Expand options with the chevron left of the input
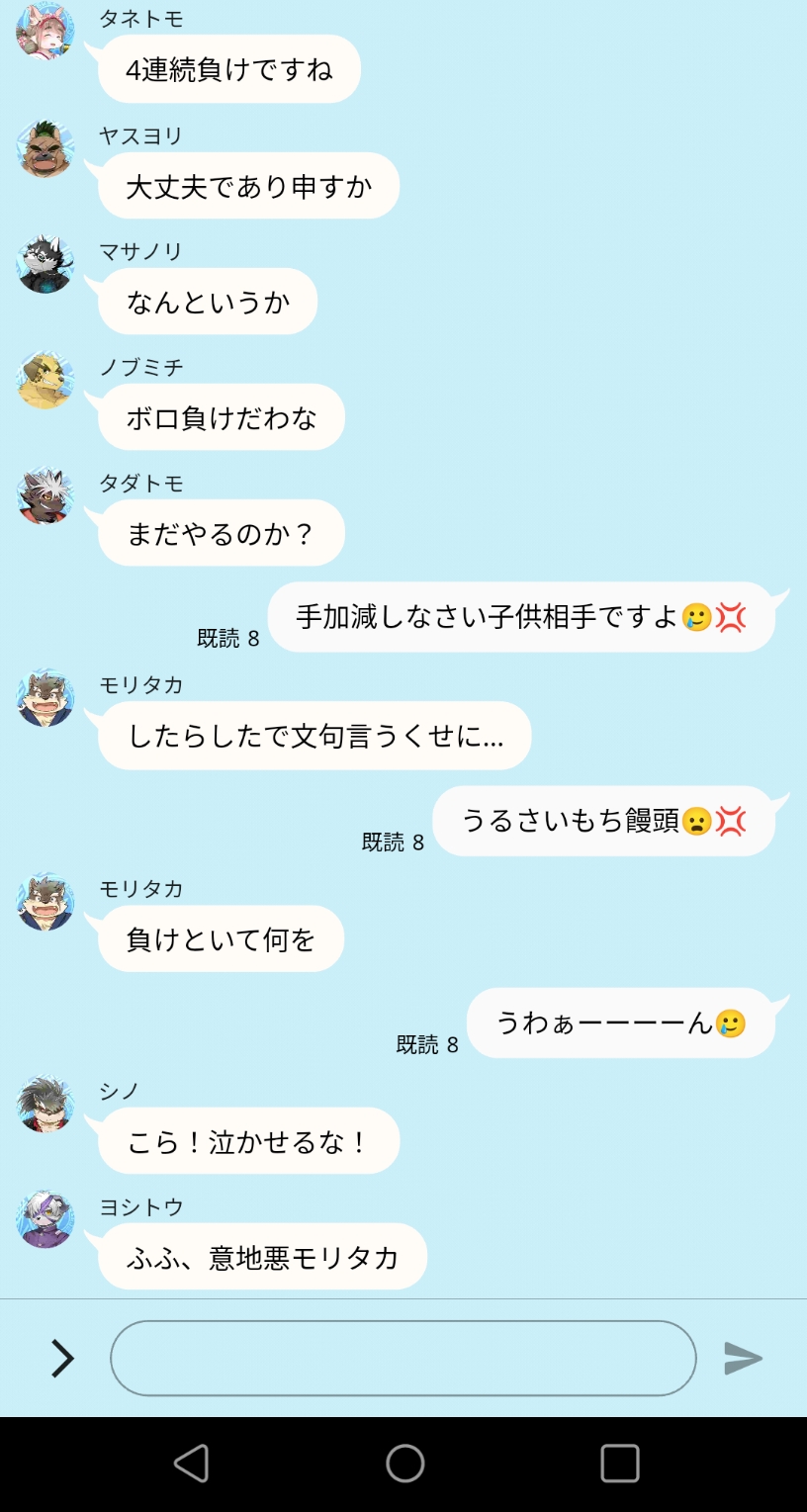Screen dimensions: 807x1512 coord(62,1358)
